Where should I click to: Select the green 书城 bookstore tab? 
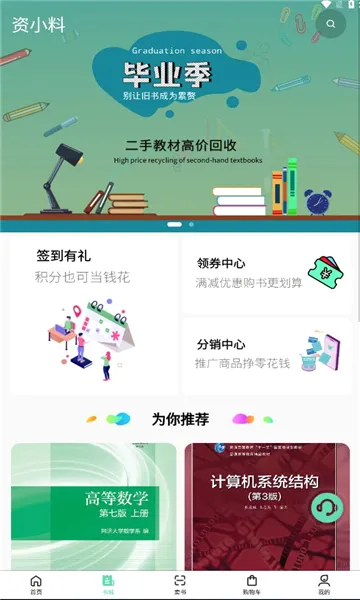[x=108, y=585]
